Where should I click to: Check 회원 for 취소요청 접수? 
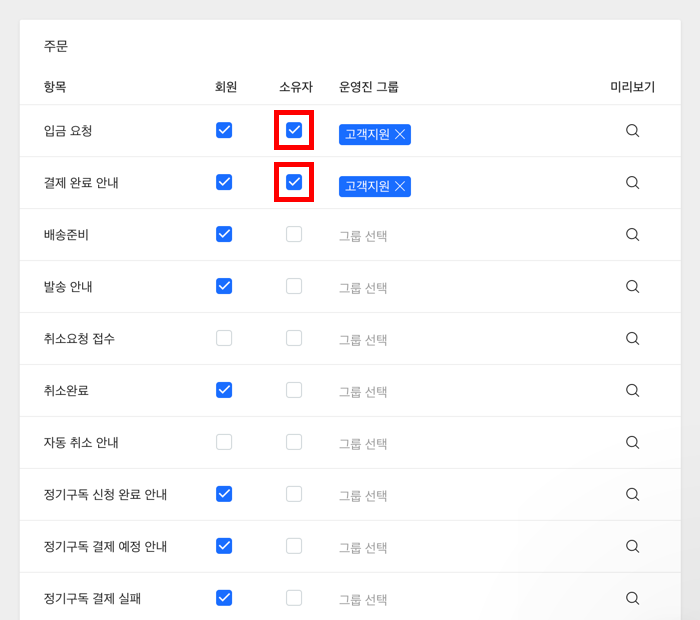coord(224,338)
